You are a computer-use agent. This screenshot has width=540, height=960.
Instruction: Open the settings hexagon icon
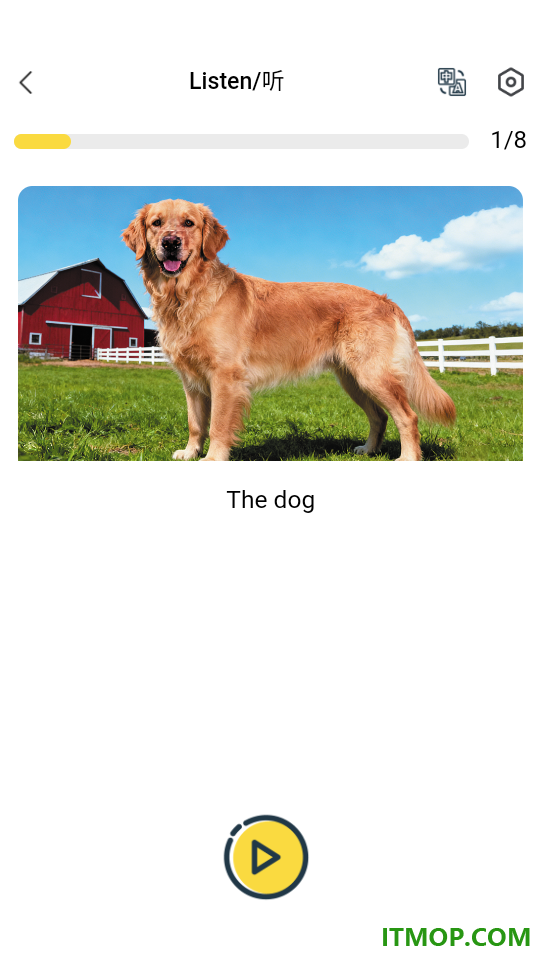point(511,82)
